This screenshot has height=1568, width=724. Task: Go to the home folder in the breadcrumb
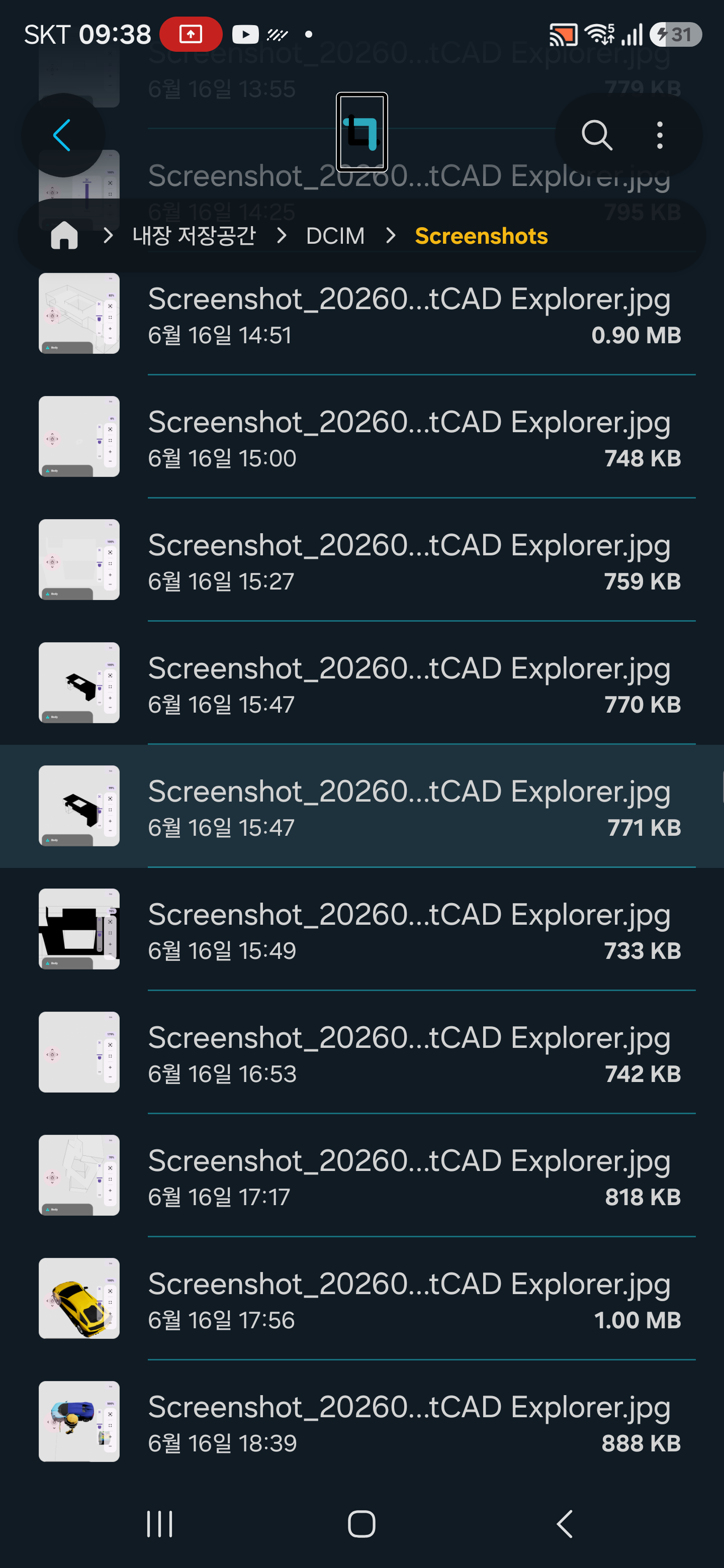(64, 236)
